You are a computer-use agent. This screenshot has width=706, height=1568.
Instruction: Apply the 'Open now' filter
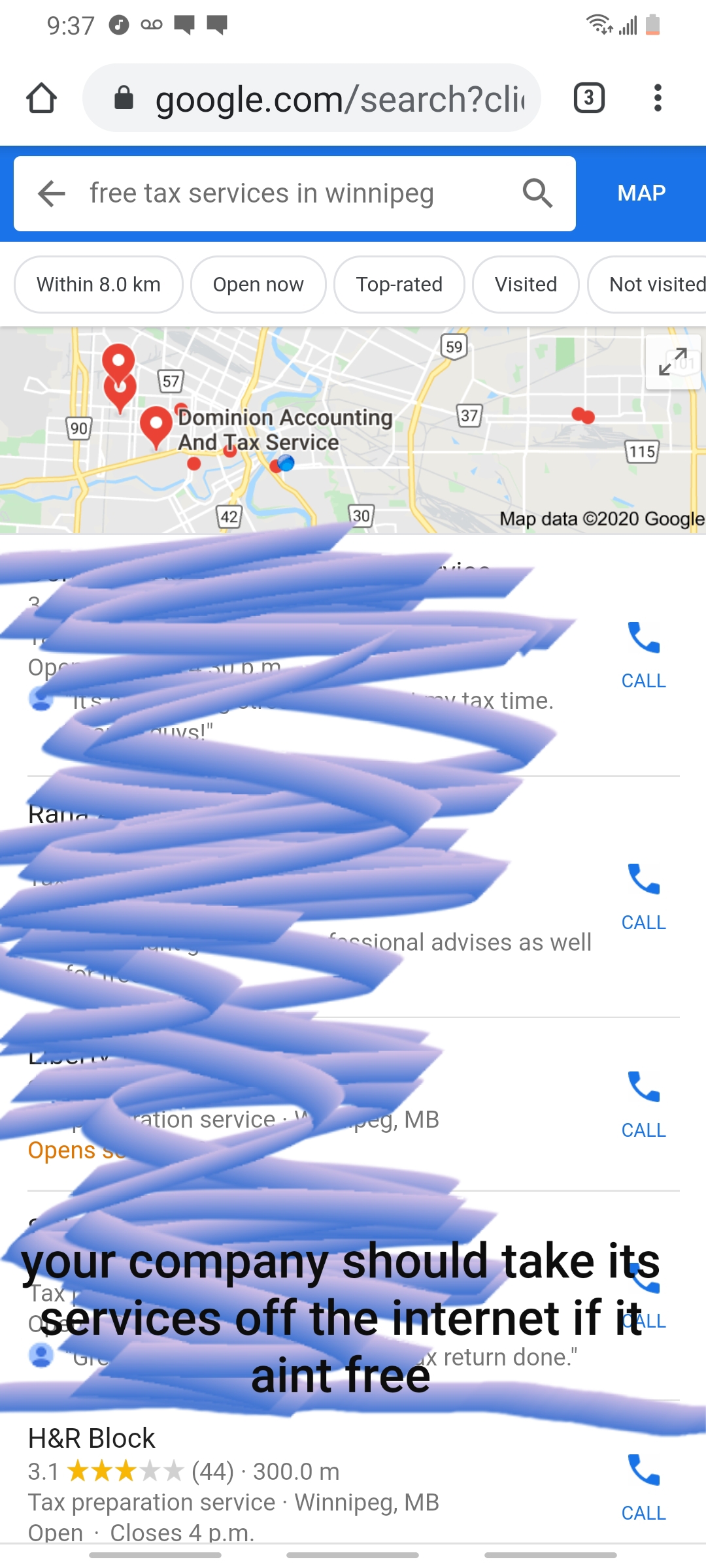pyautogui.click(x=258, y=285)
